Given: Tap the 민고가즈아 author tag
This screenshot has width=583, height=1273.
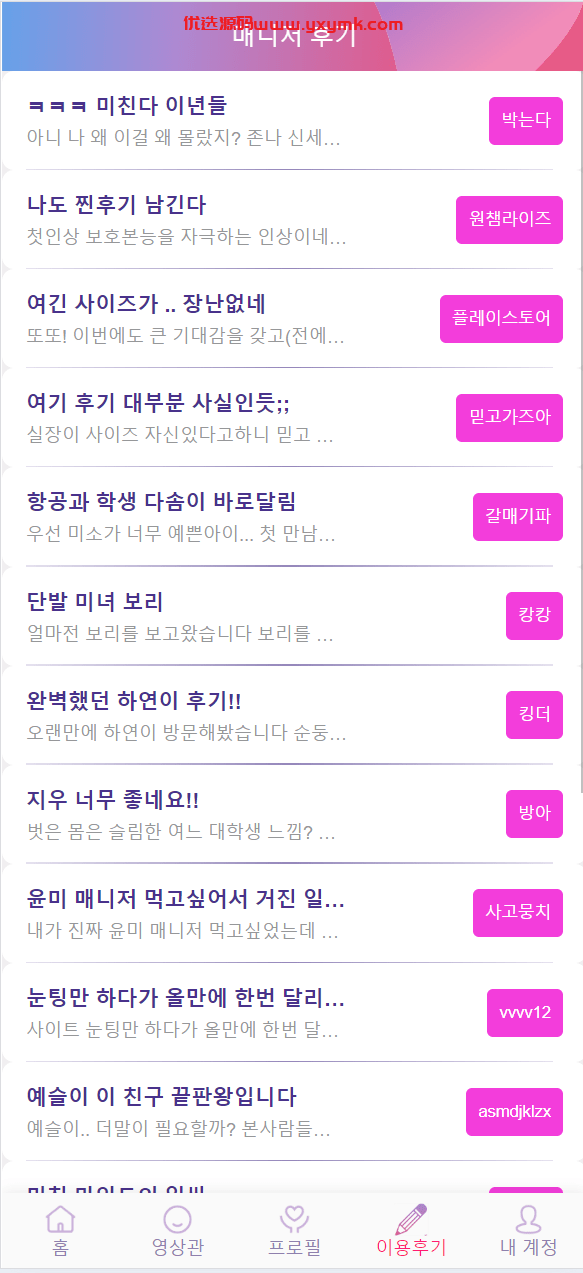Looking at the screenshot, I should 510,418.
